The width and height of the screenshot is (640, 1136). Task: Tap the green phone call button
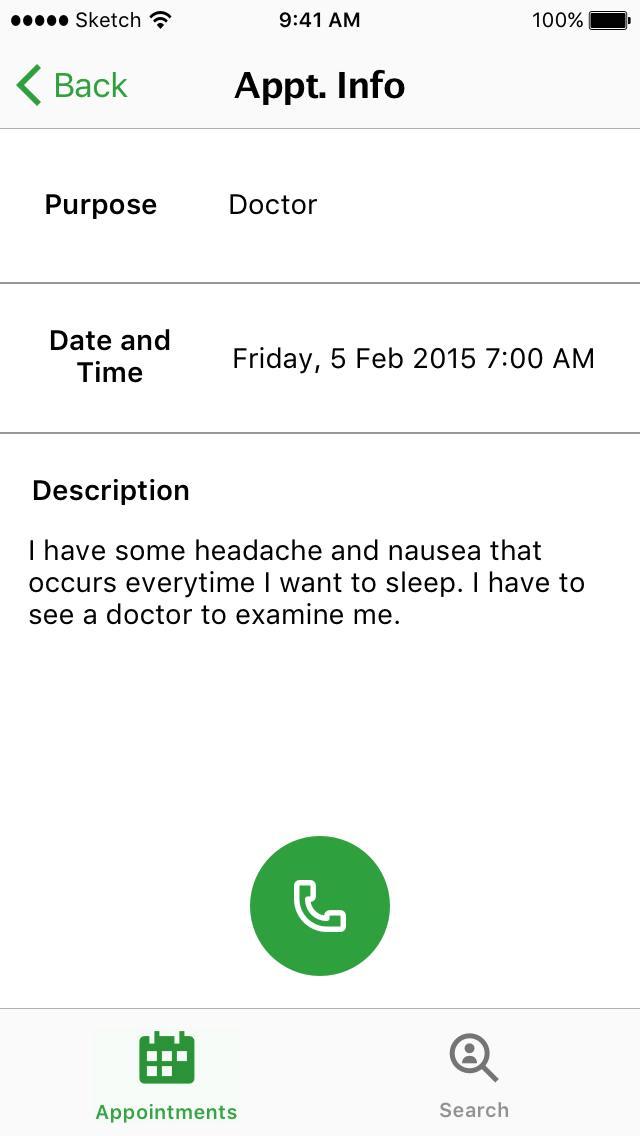point(320,906)
